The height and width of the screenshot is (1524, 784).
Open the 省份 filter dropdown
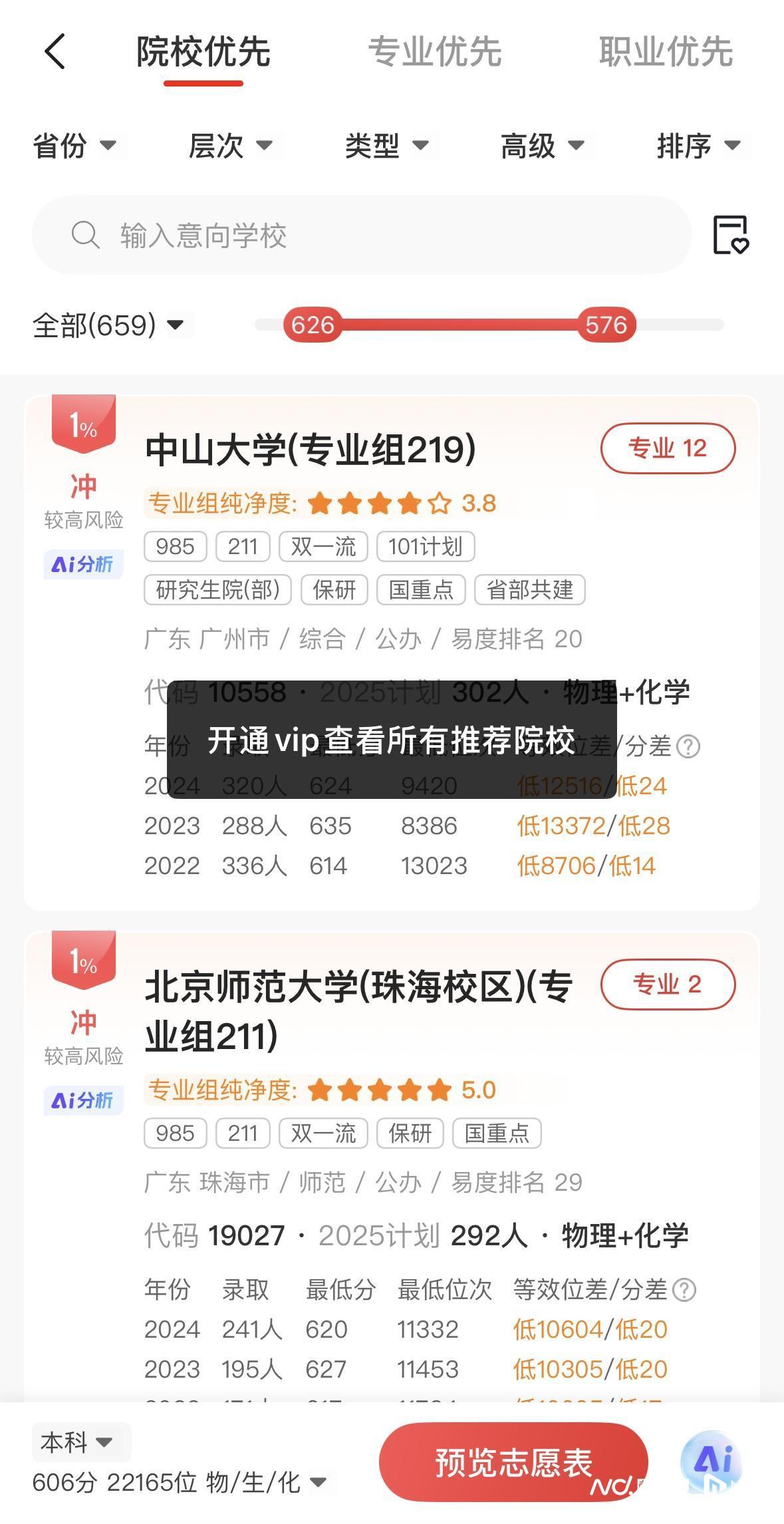pyautogui.click(x=74, y=146)
